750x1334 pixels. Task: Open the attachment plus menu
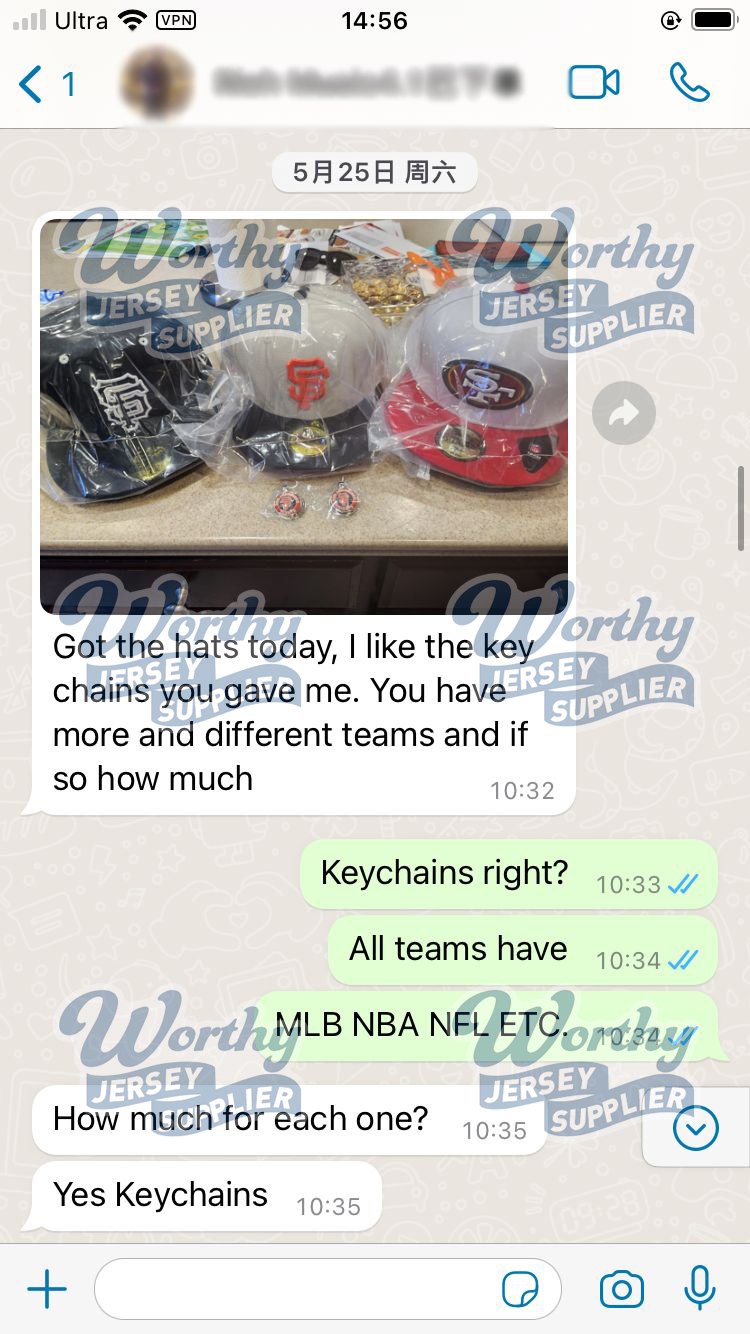point(47,1290)
